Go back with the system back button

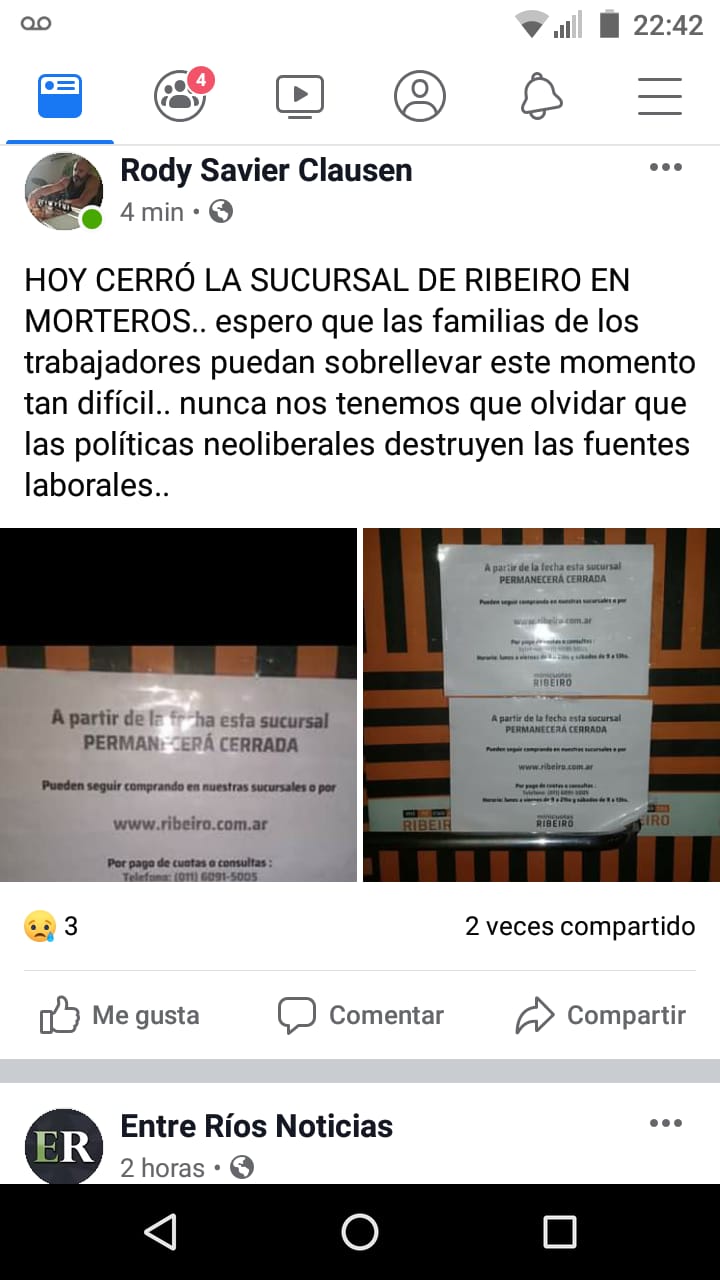[160, 1232]
